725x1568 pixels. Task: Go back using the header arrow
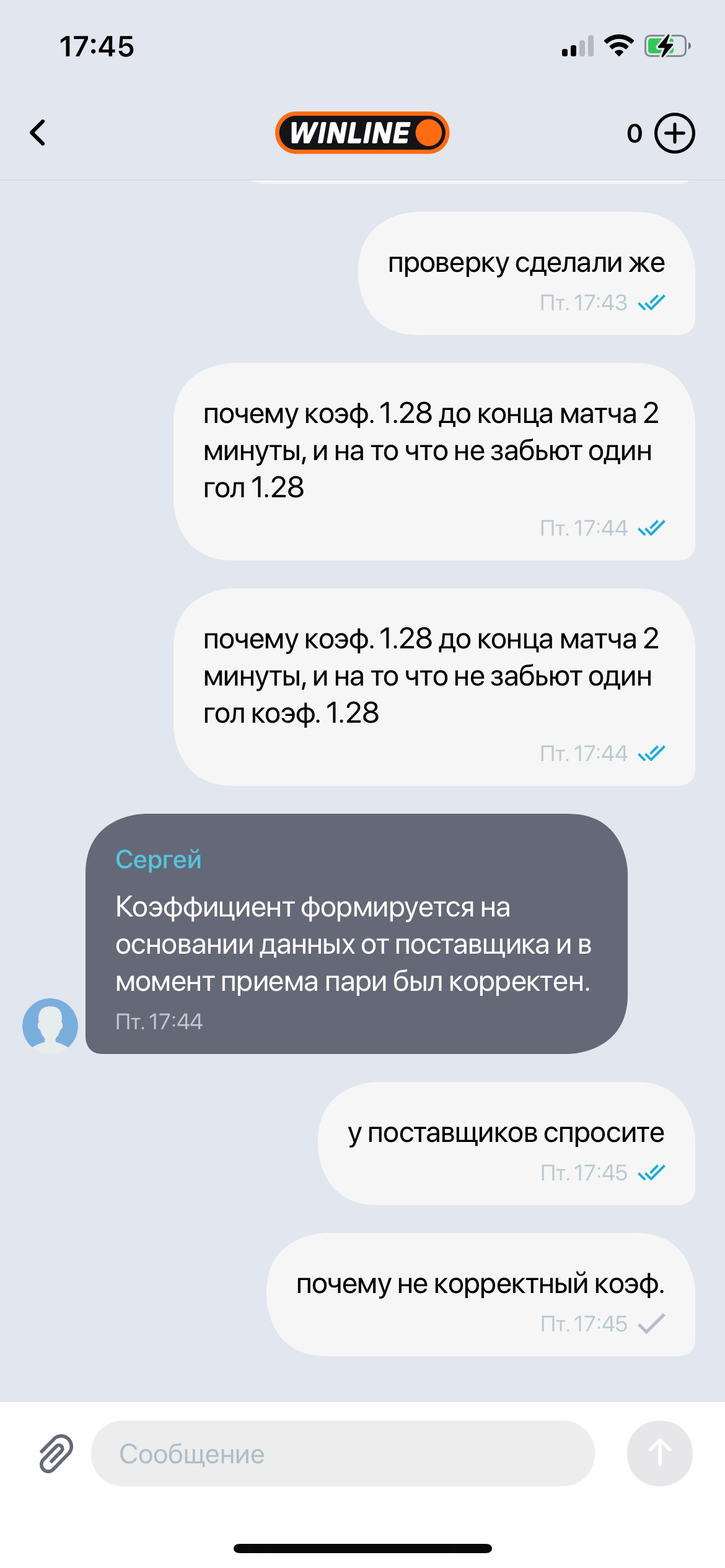pos(38,133)
